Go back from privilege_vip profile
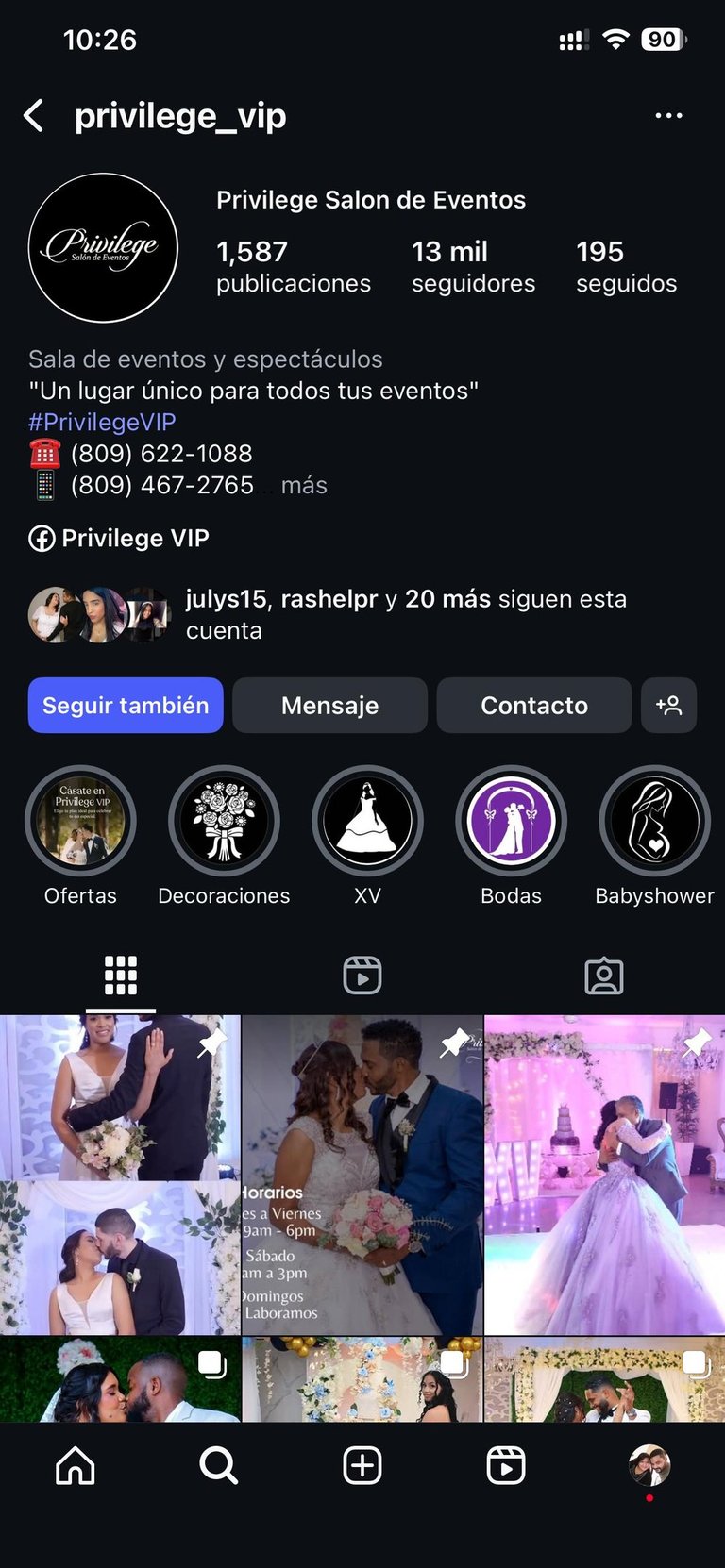 (x=34, y=116)
